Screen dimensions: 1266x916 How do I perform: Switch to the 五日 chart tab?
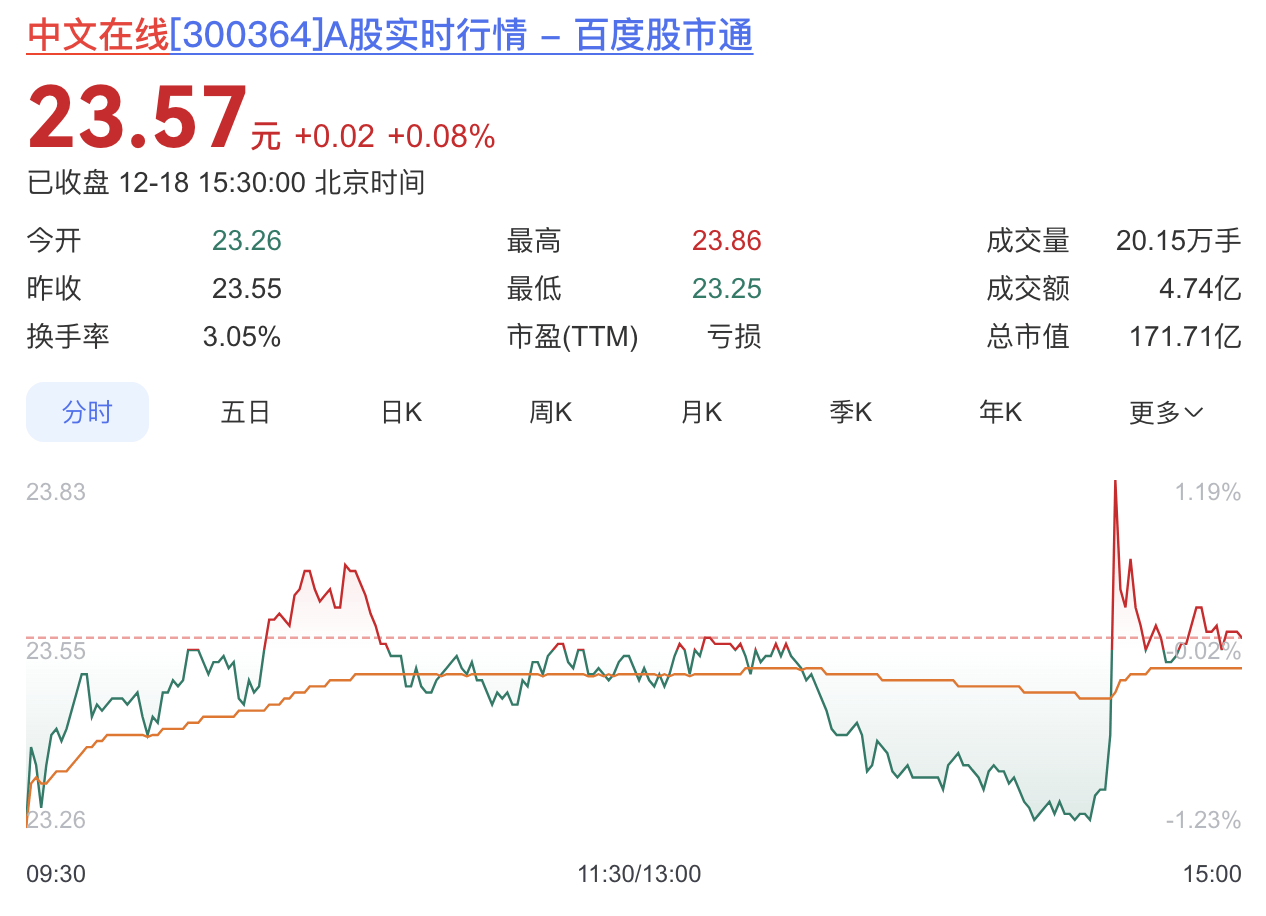click(x=245, y=412)
